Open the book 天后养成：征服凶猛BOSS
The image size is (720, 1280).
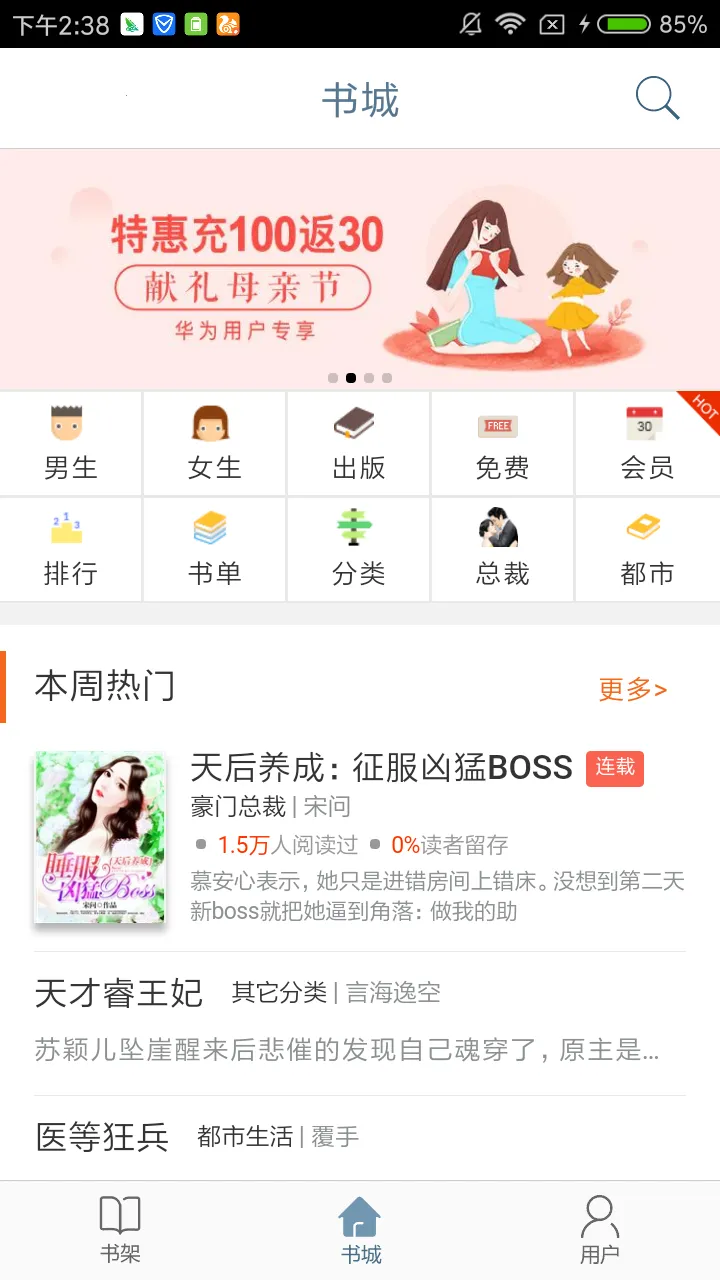click(380, 768)
